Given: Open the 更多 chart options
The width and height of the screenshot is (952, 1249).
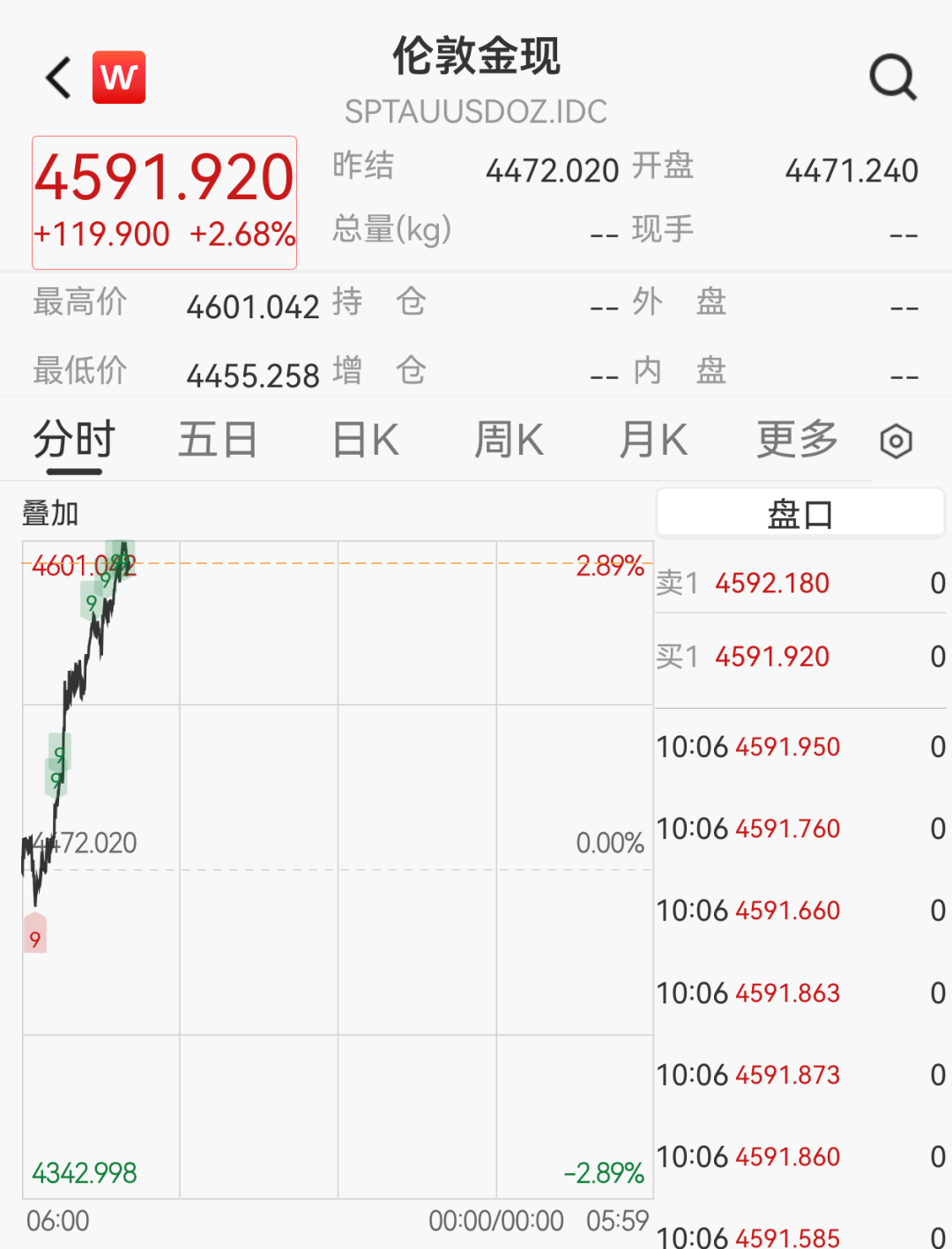Looking at the screenshot, I should tap(797, 439).
